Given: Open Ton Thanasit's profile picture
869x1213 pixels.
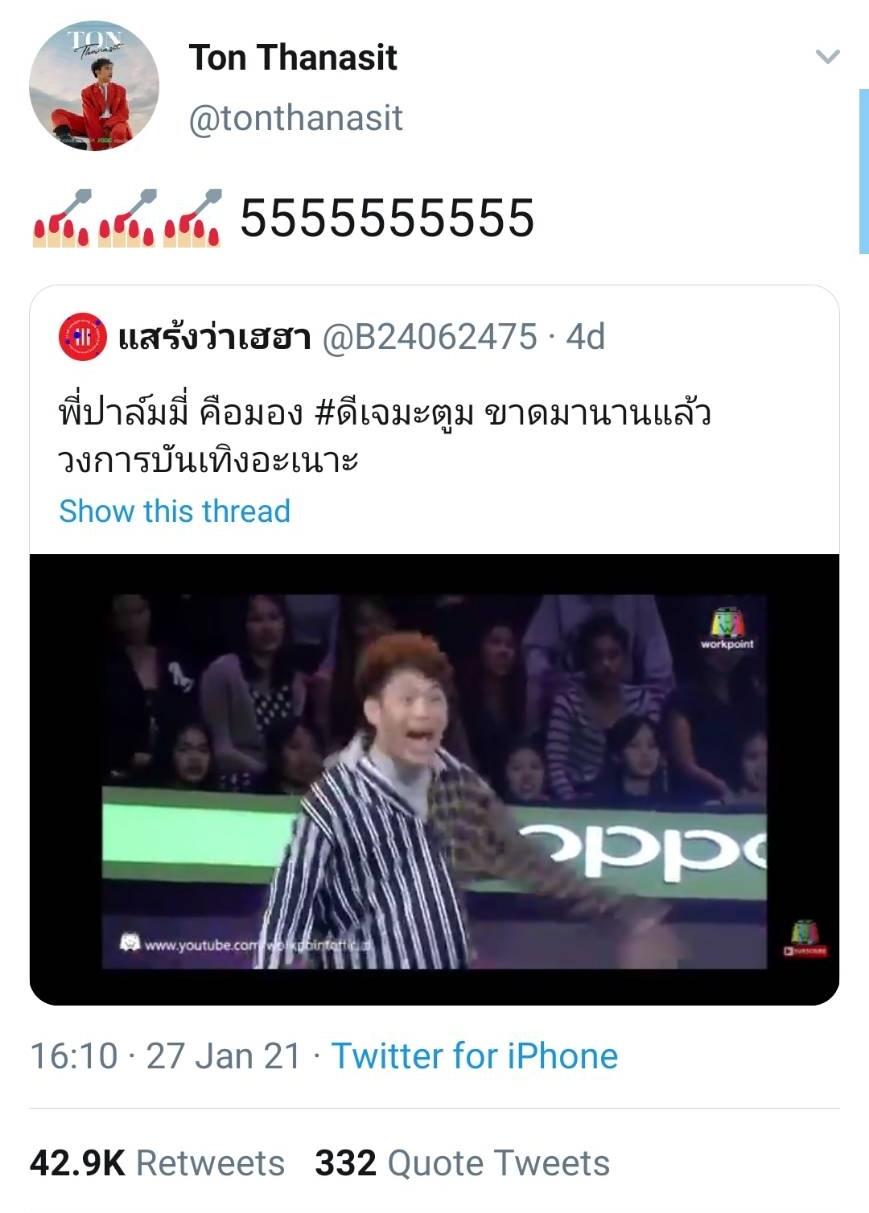Looking at the screenshot, I should (x=94, y=86).
